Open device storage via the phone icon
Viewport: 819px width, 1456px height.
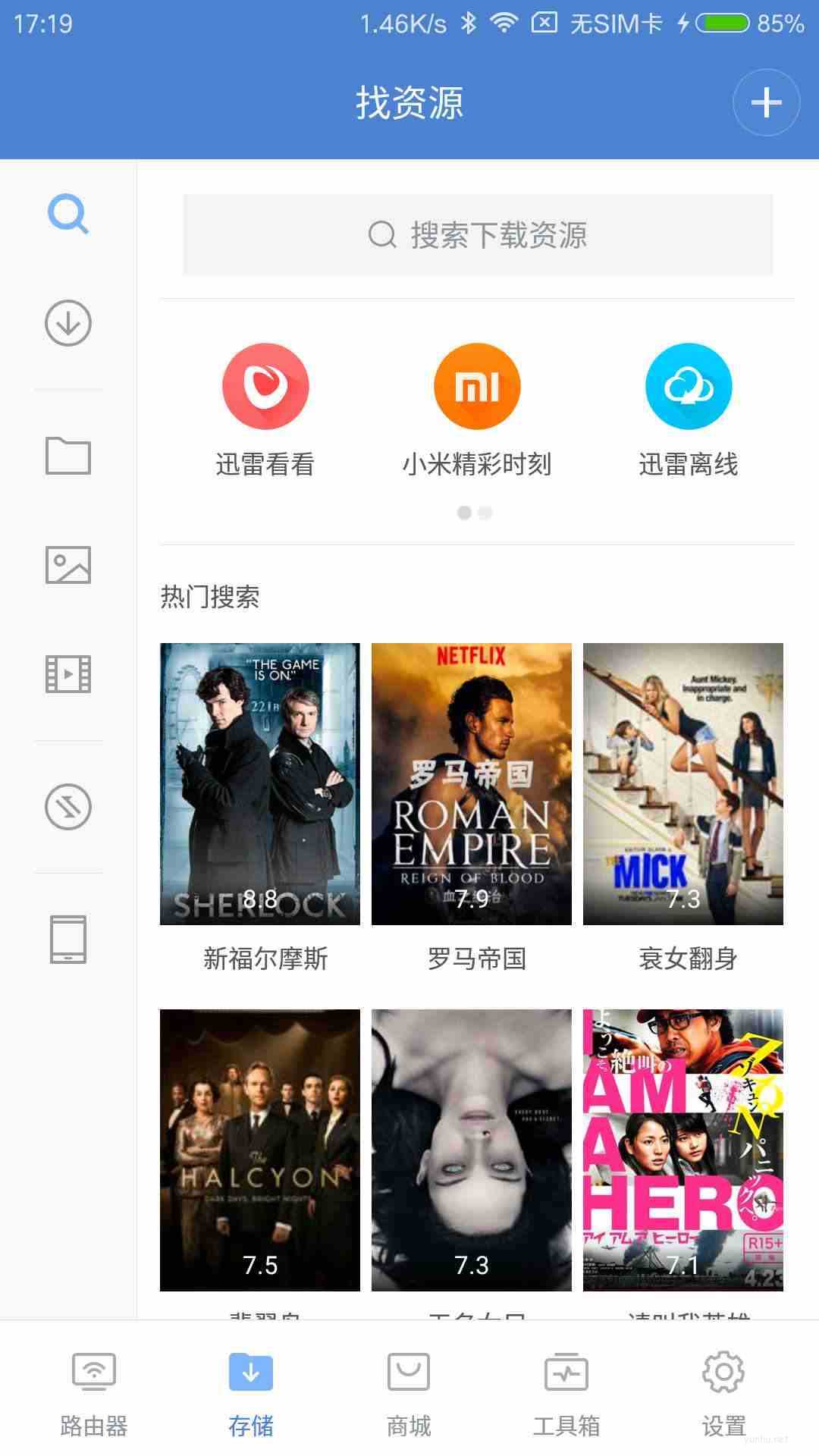(67, 939)
